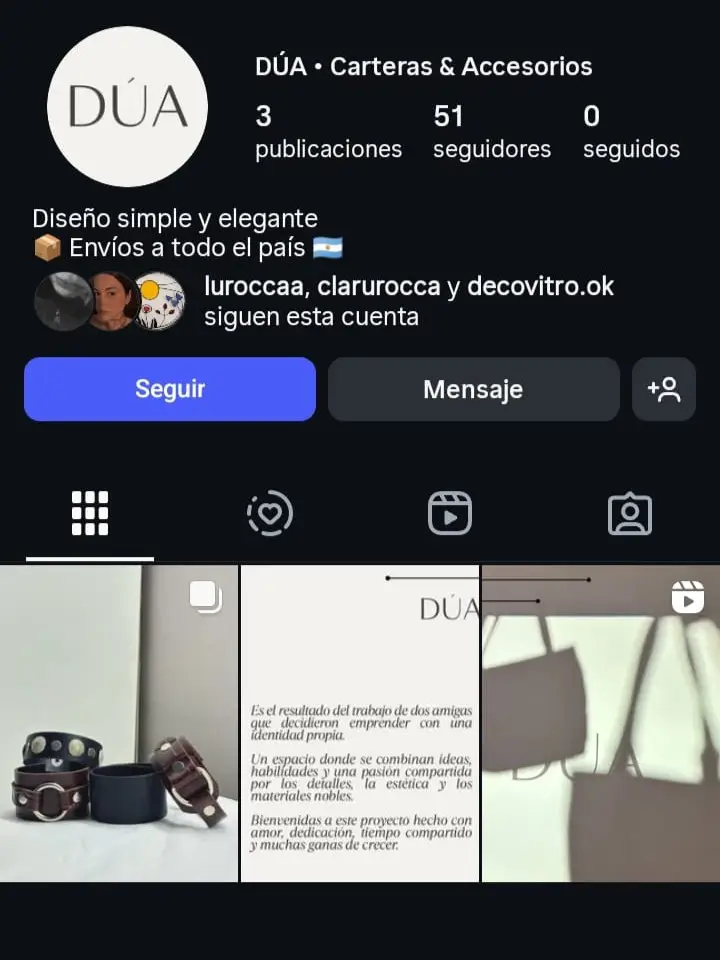Switch to the Reels tab
720x960 pixels.
pos(450,514)
